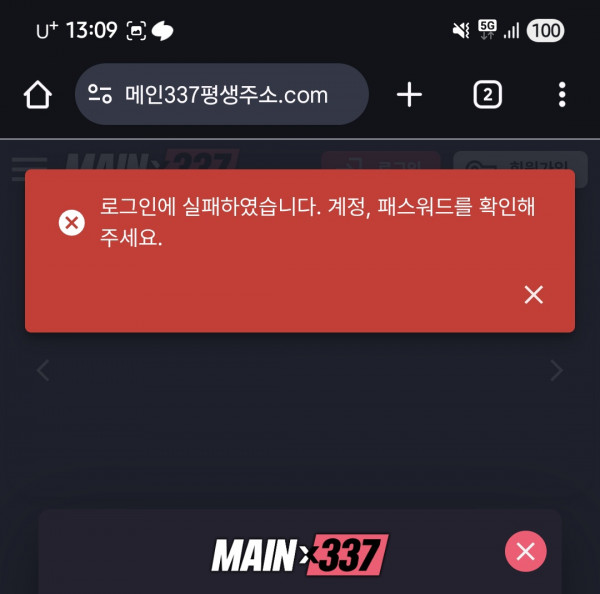Viewport: 600px width, 594px height.
Task: Open the browser overflow menu
Action: coord(562,95)
